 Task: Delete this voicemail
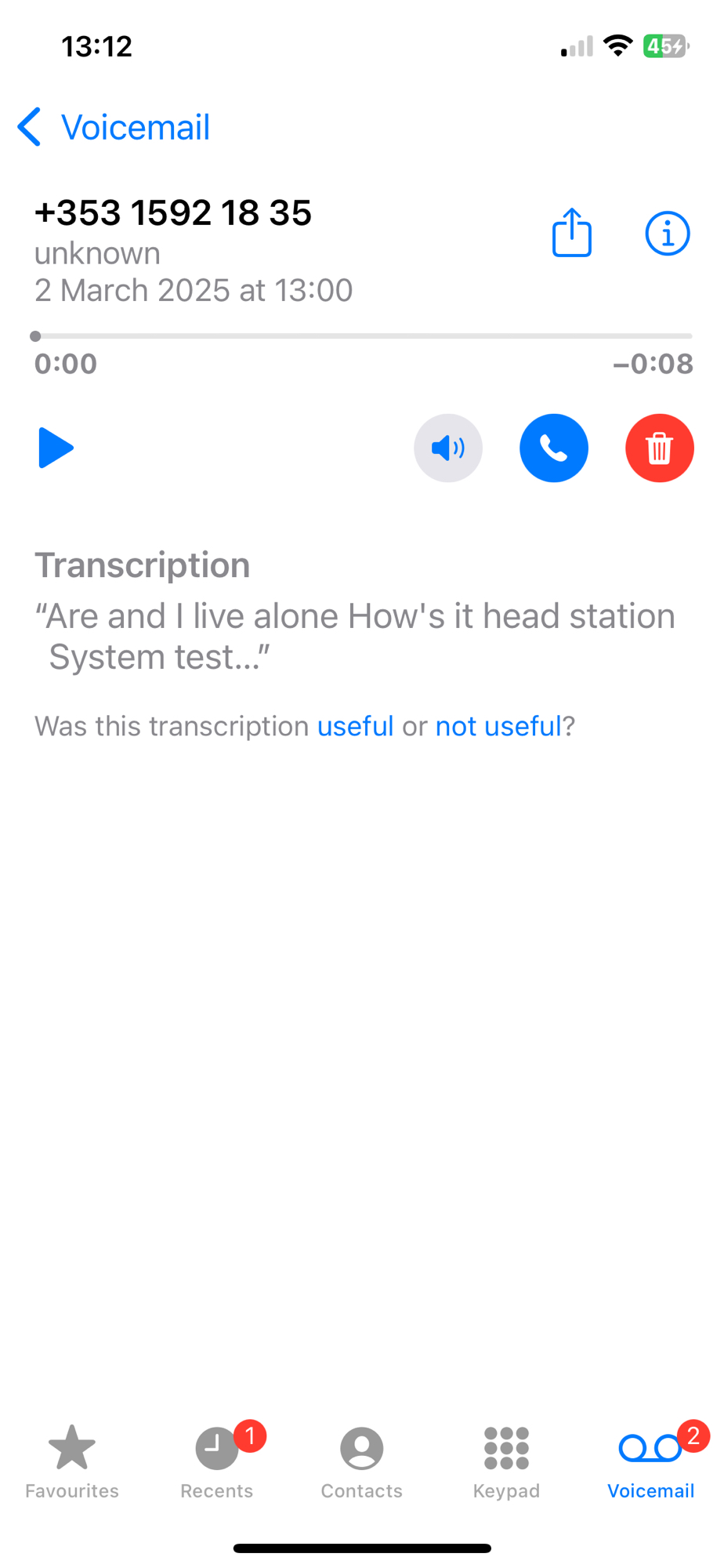point(659,448)
